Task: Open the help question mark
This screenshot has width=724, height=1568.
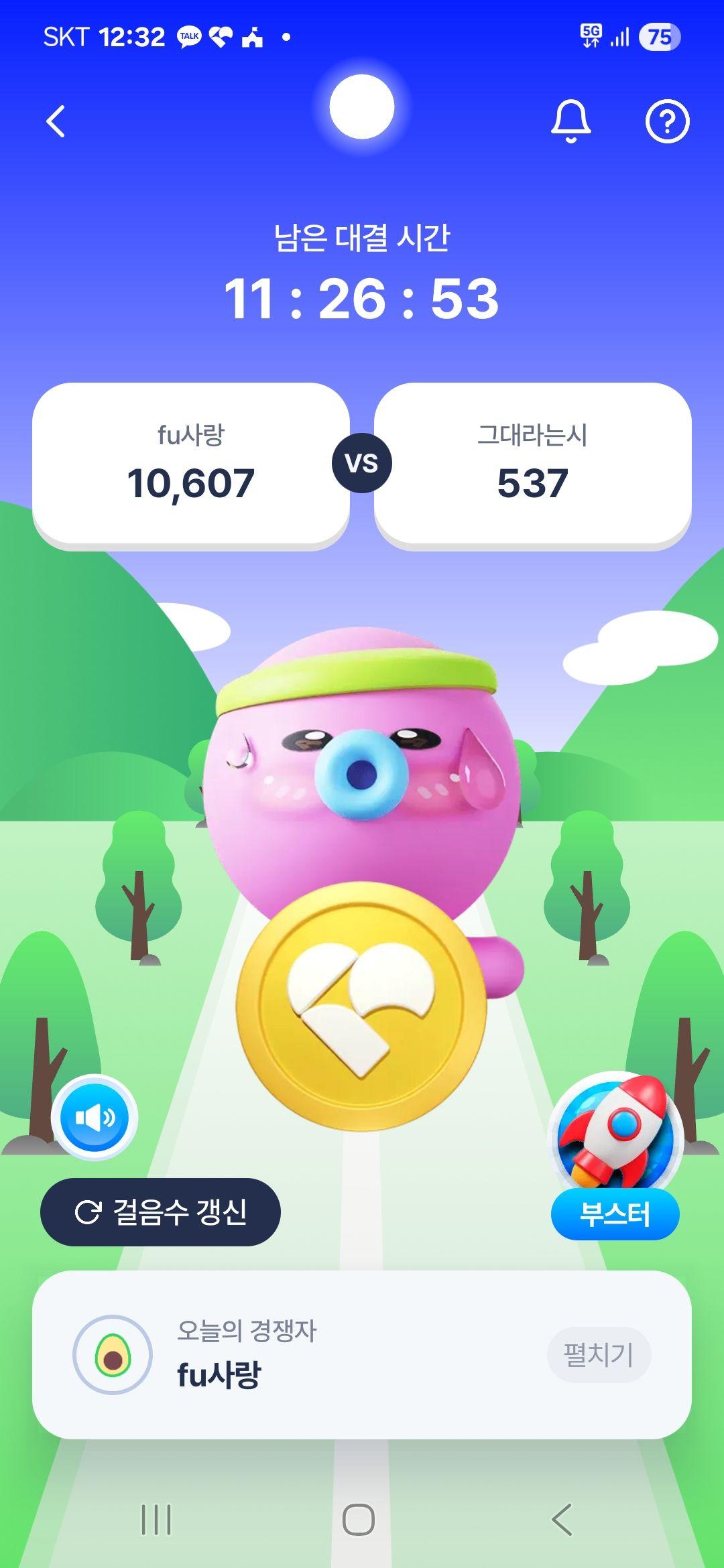Action: [x=667, y=121]
